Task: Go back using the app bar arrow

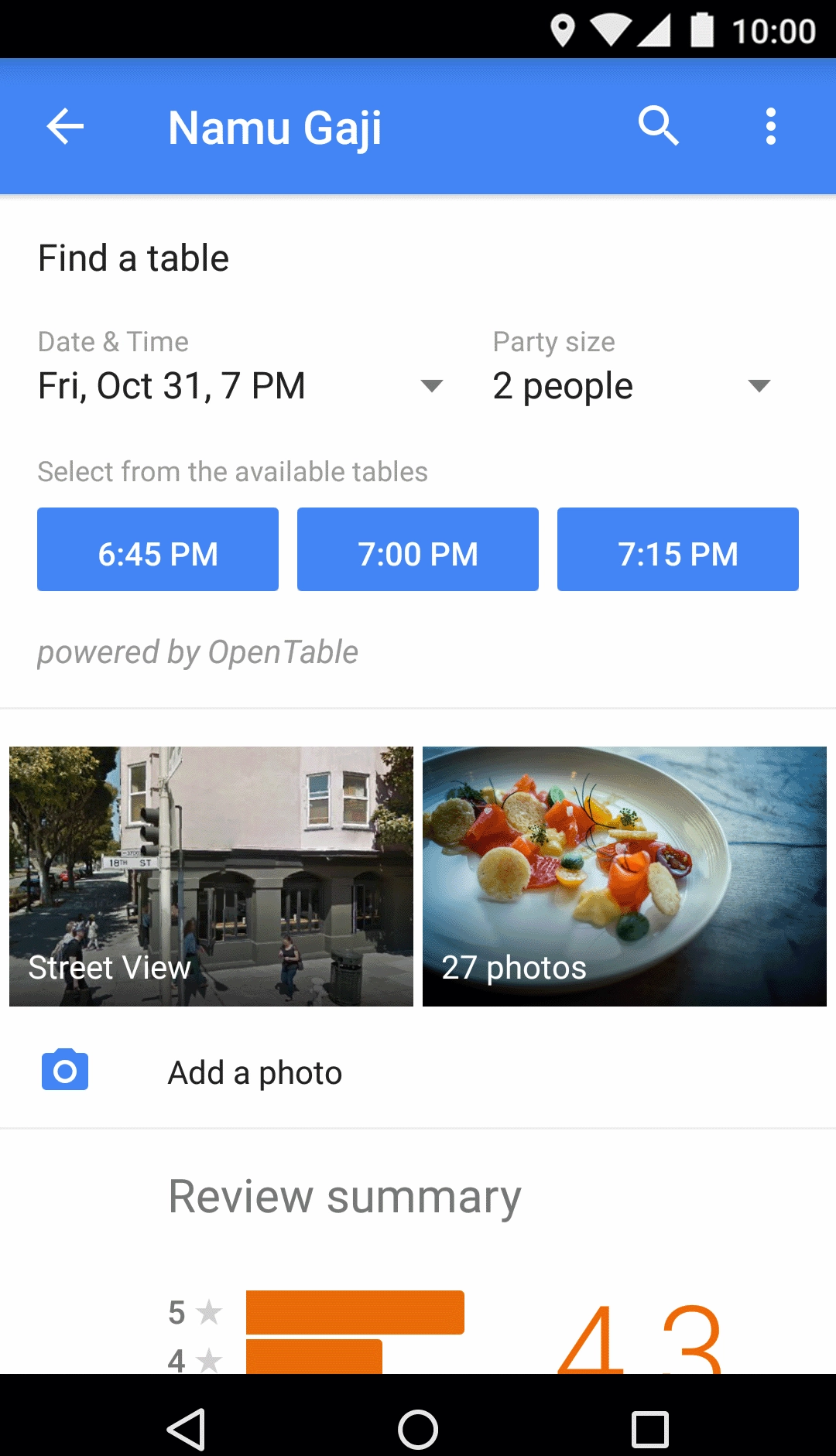Action: click(x=65, y=127)
